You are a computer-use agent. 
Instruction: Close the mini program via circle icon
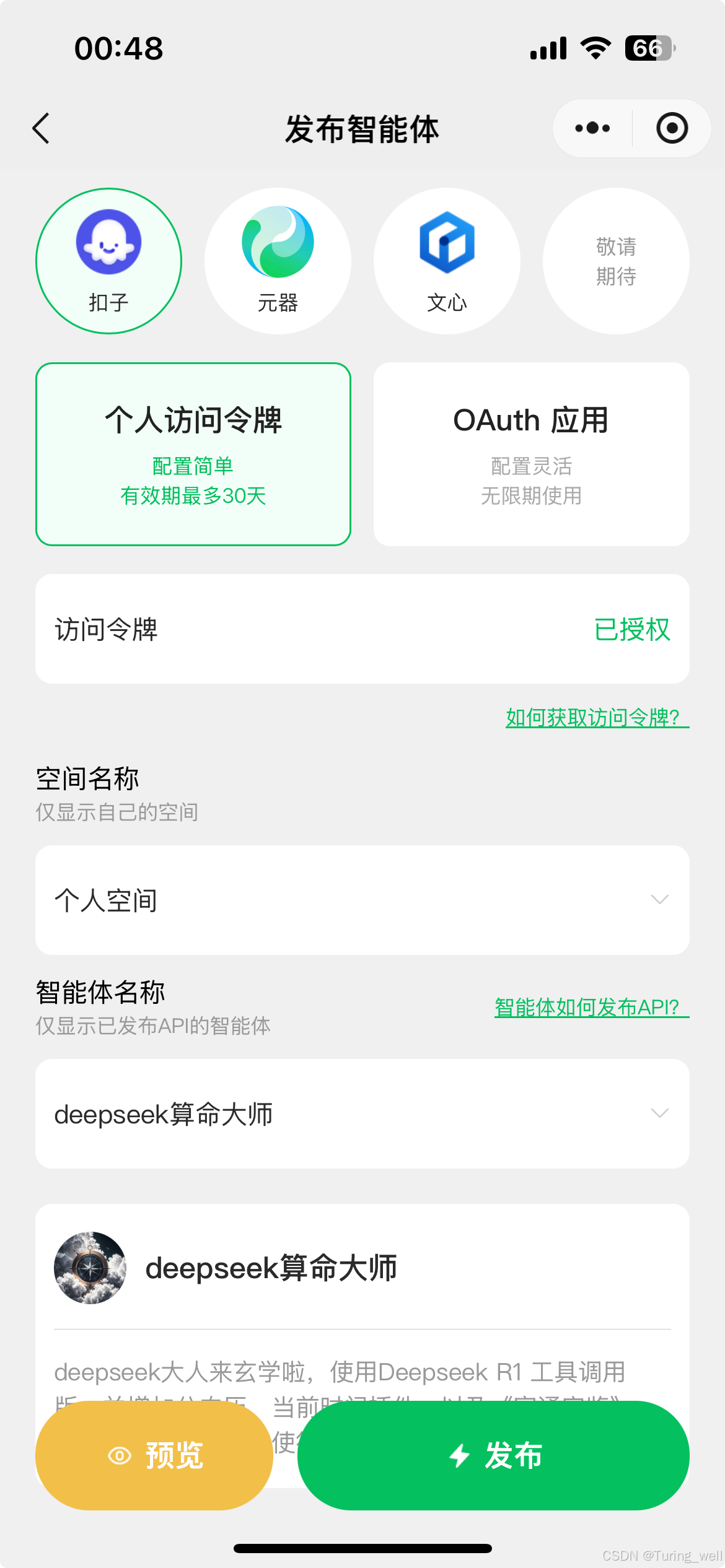point(672,128)
